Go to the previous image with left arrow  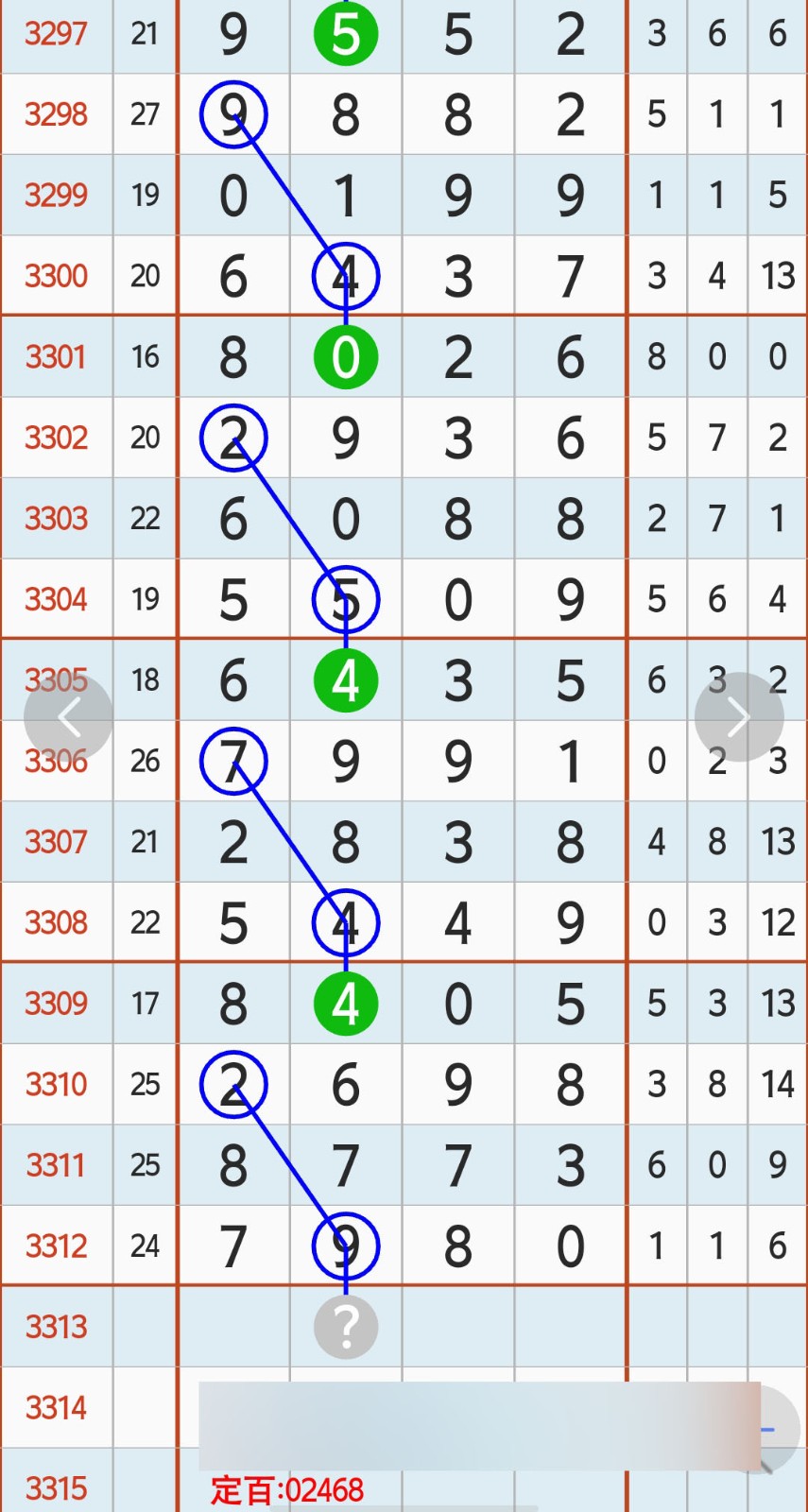[x=68, y=718]
